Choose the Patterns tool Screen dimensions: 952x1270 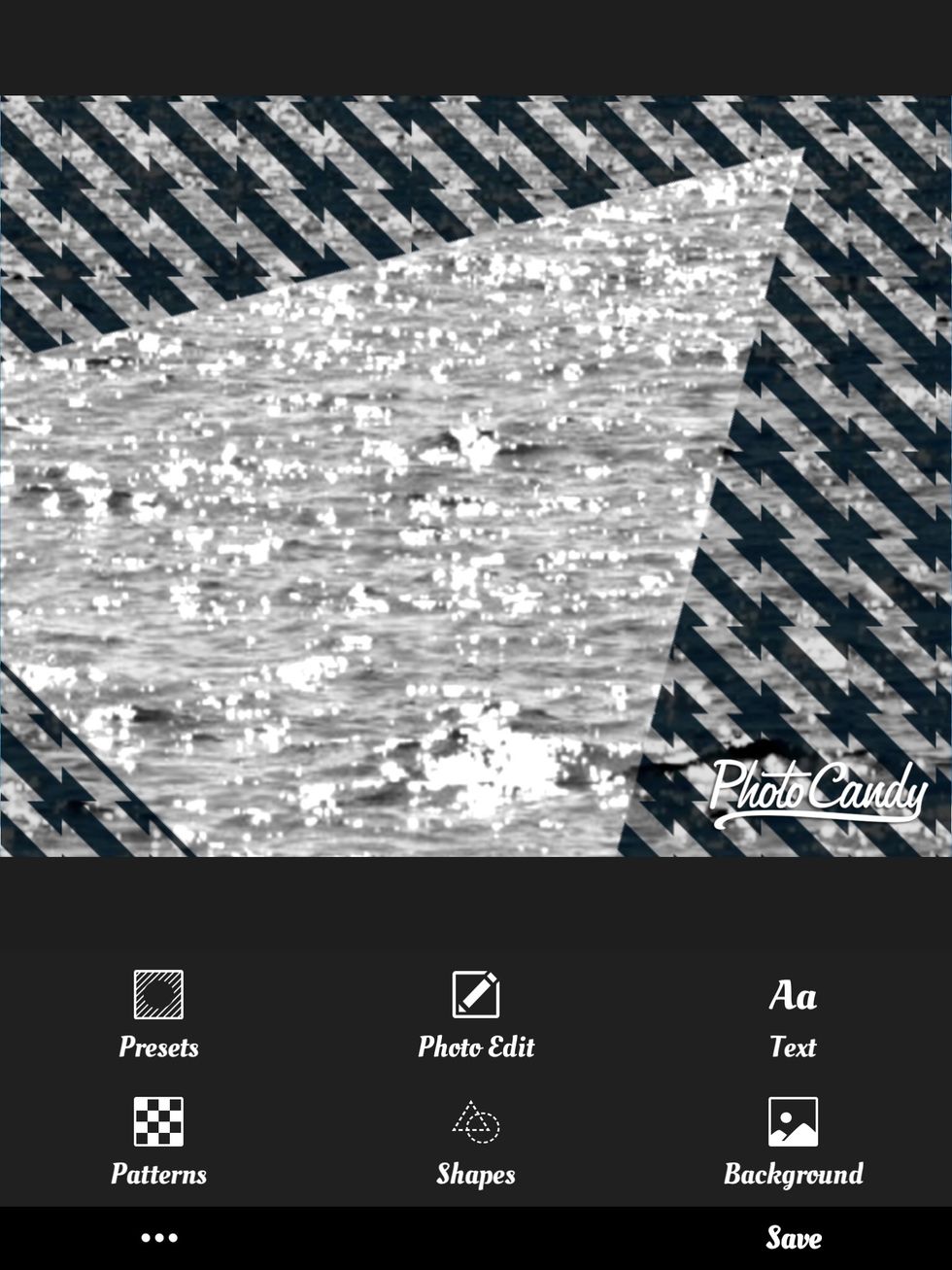click(158, 1141)
